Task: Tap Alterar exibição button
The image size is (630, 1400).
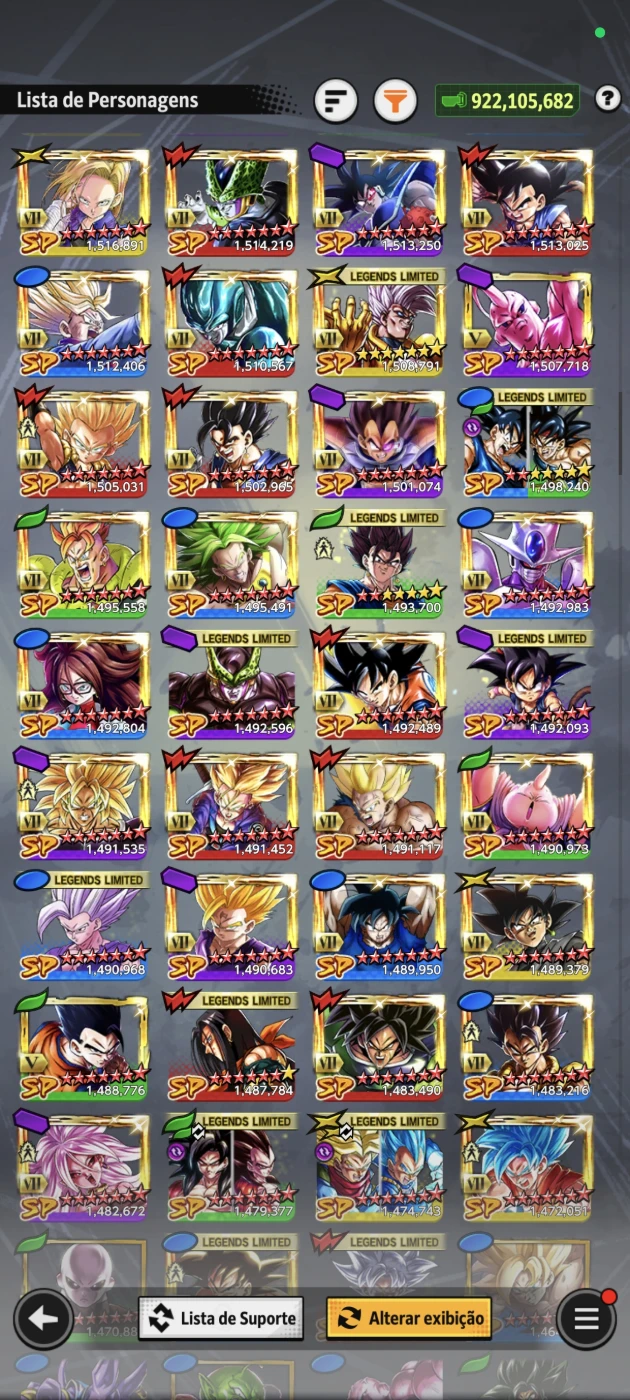Action: point(409,1318)
